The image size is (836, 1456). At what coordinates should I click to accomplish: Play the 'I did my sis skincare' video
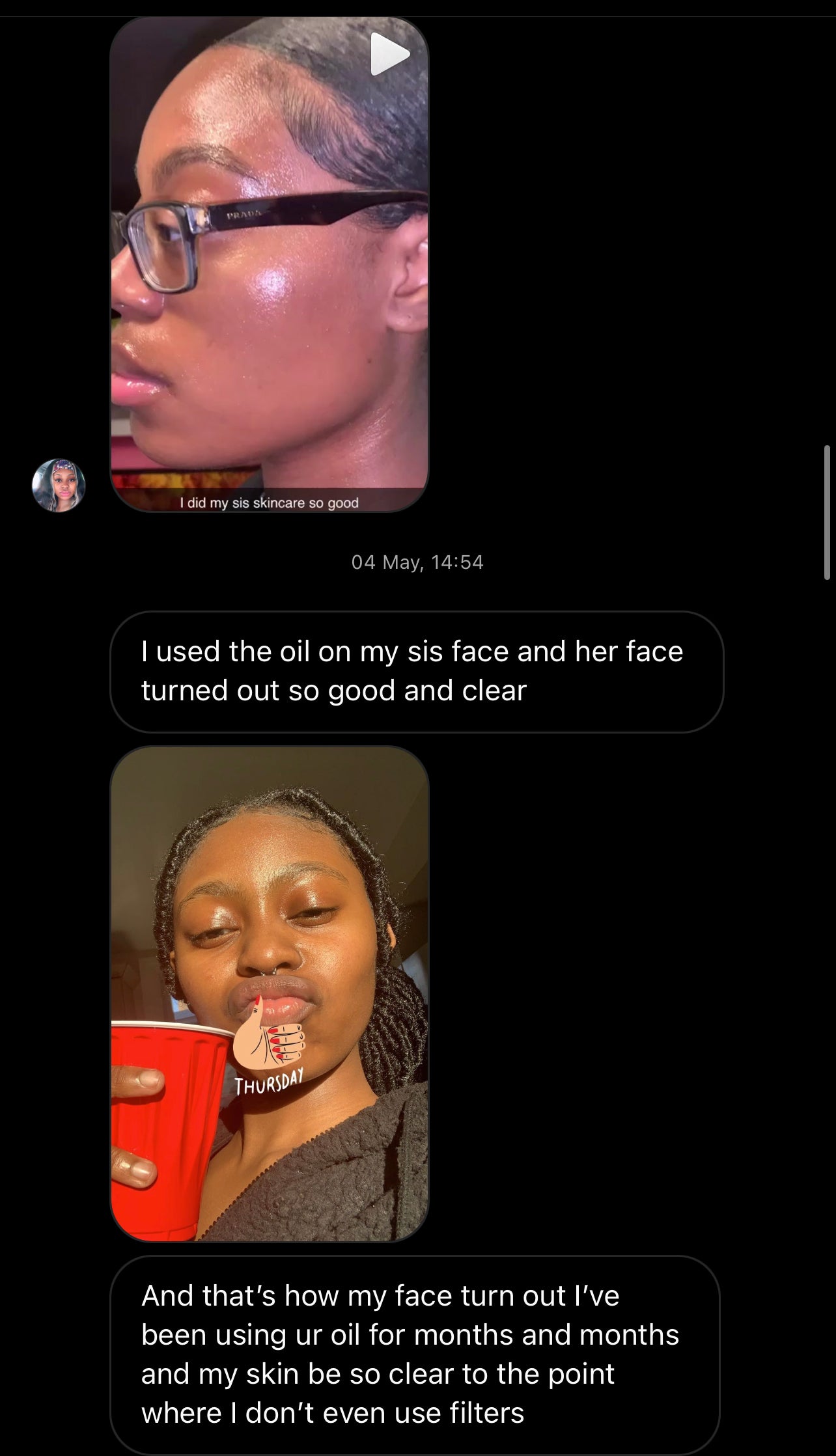389,54
